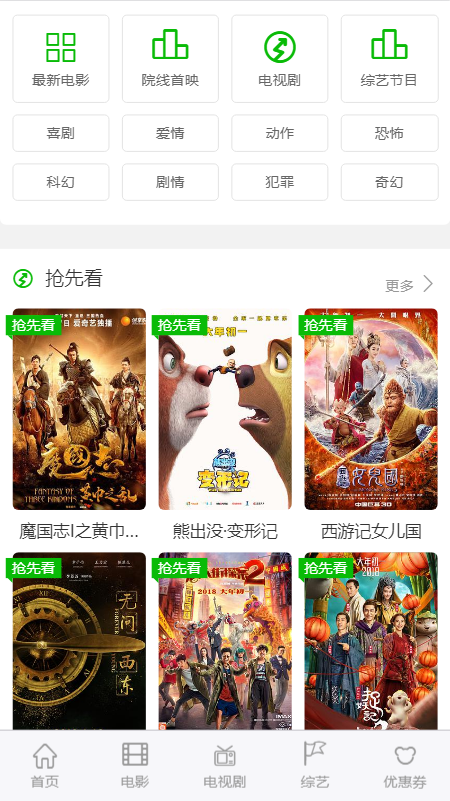Select the 恐怖 genre chip

click(x=389, y=133)
